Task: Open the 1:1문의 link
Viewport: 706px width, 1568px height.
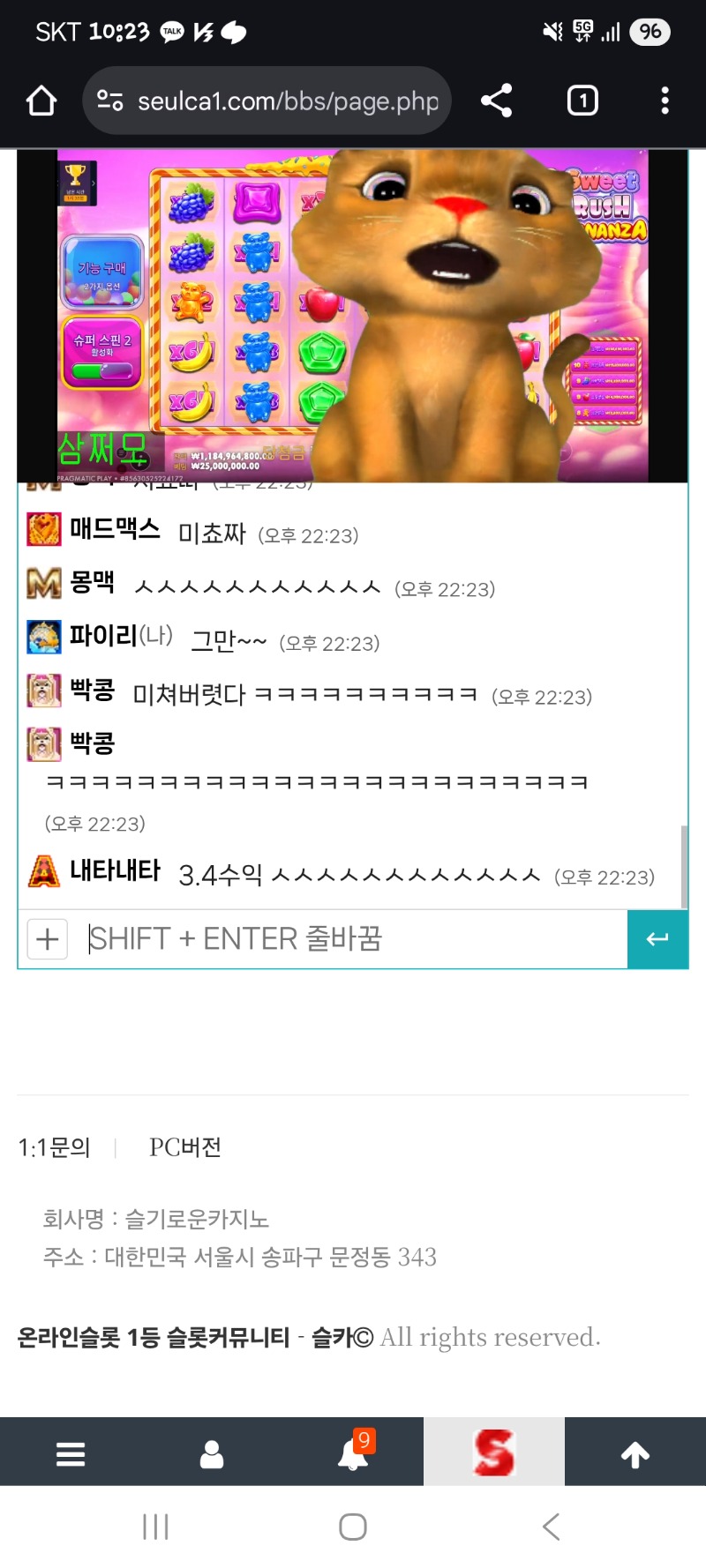Action: tap(55, 1147)
